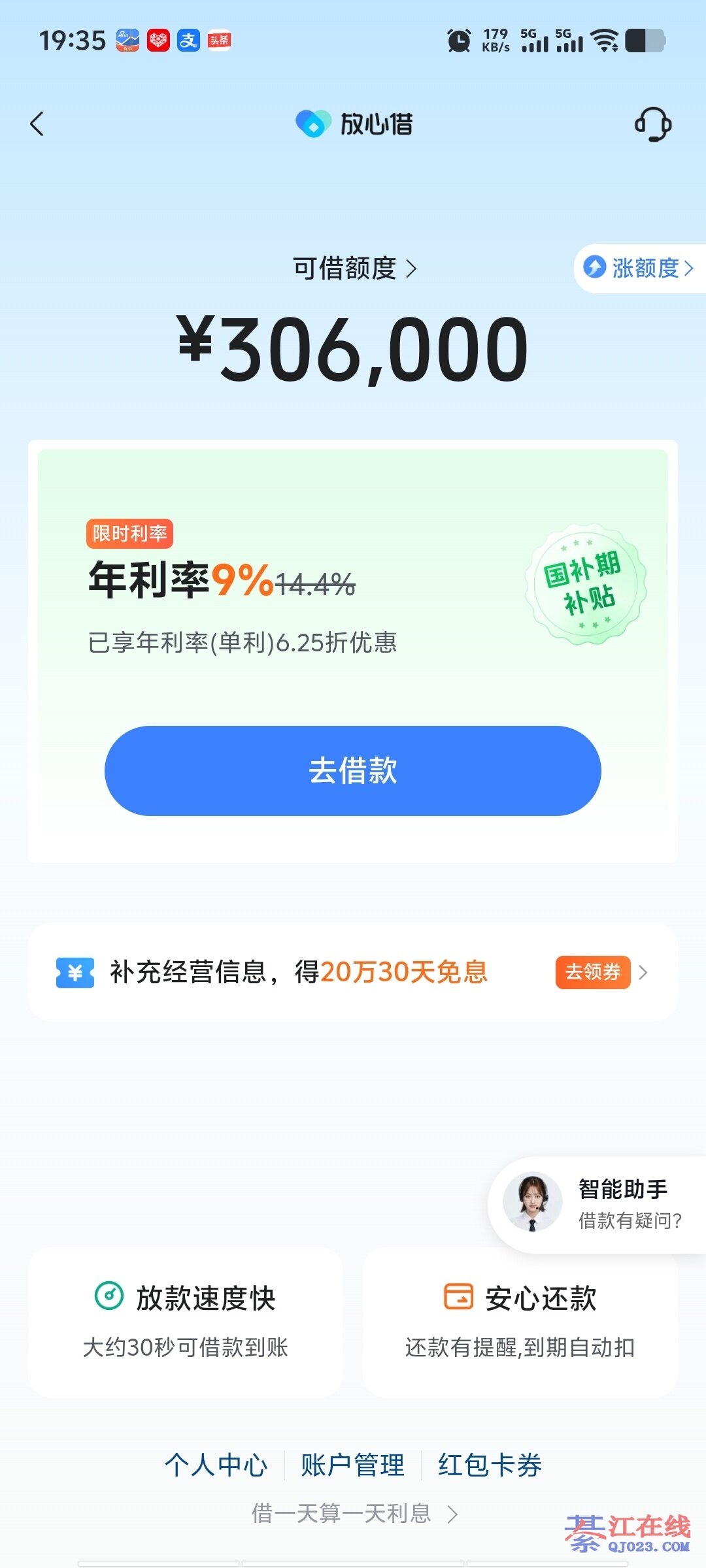The height and width of the screenshot is (1568, 706).
Task: Tap the 涨额度 button
Action: [641, 268]
